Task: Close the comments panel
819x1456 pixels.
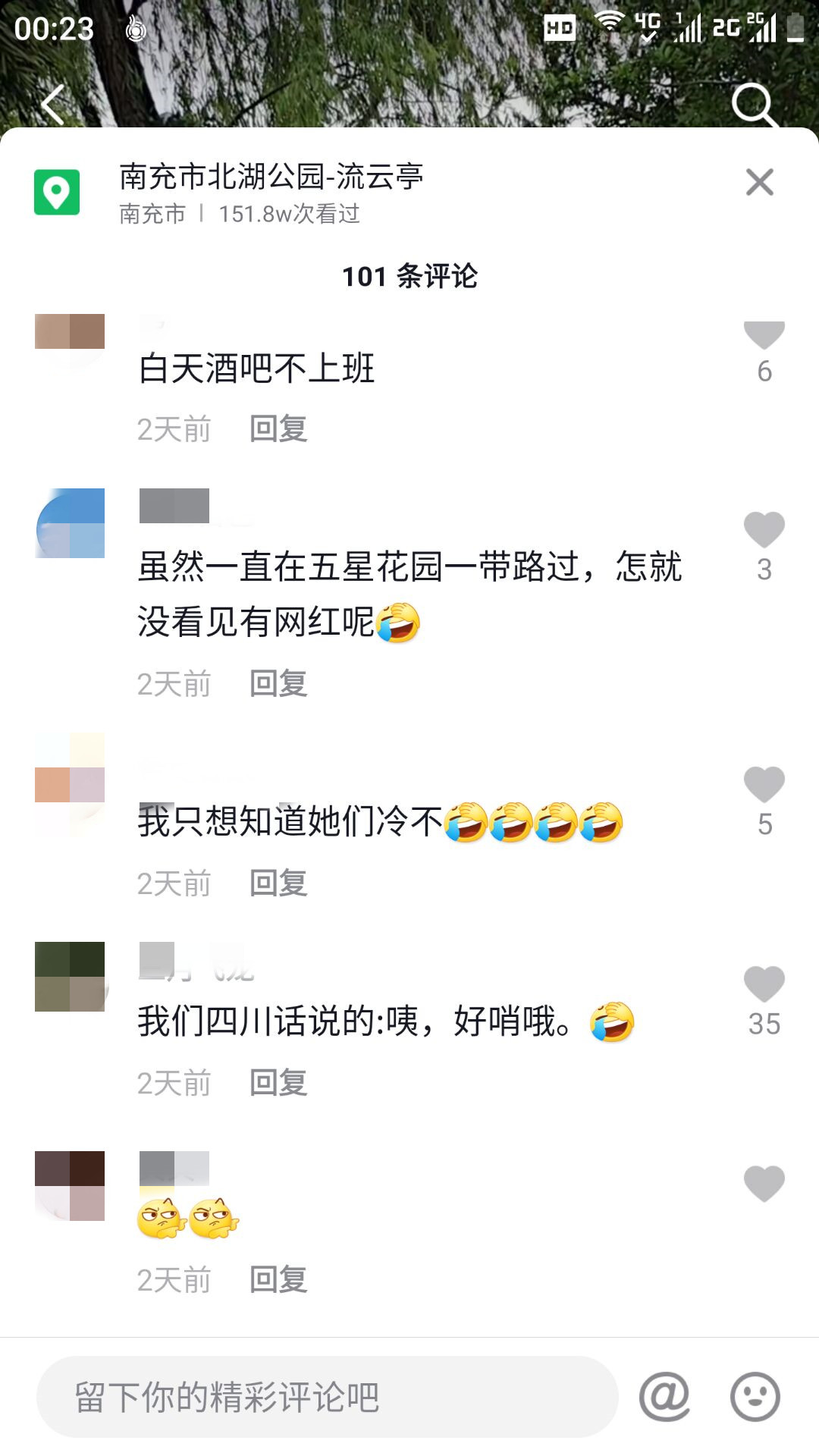Action: 759,183
